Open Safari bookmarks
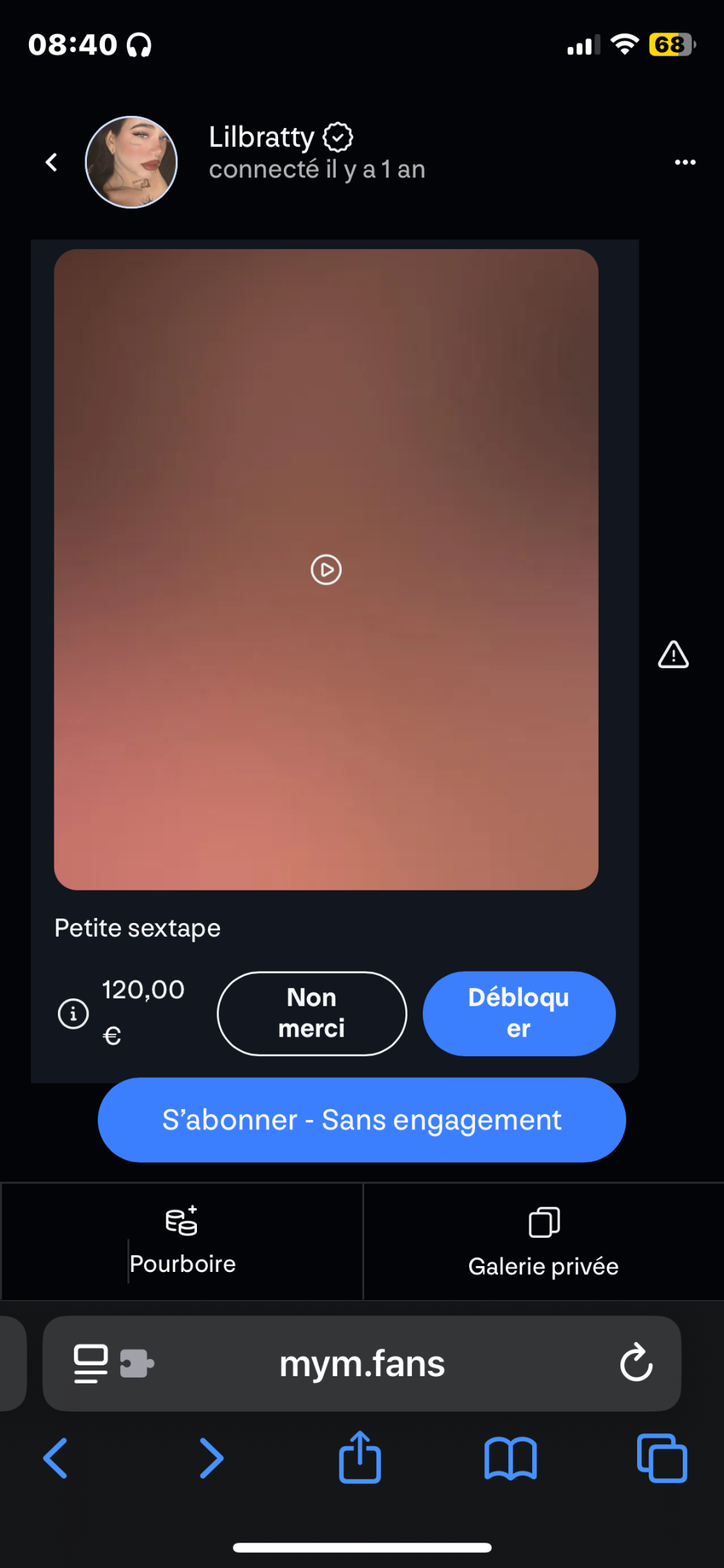The height and width of the screenshot is (1568, 724). (x=510, y=1457)
